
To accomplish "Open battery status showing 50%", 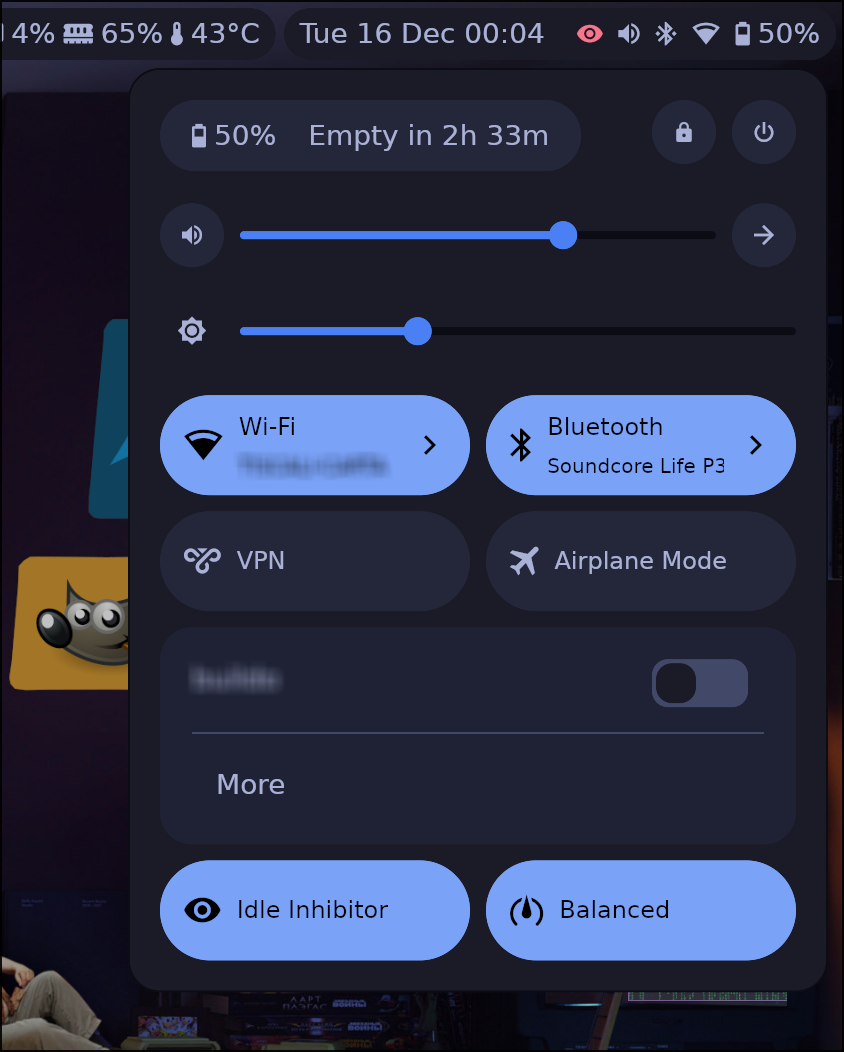I will click(x=370, y=135).
